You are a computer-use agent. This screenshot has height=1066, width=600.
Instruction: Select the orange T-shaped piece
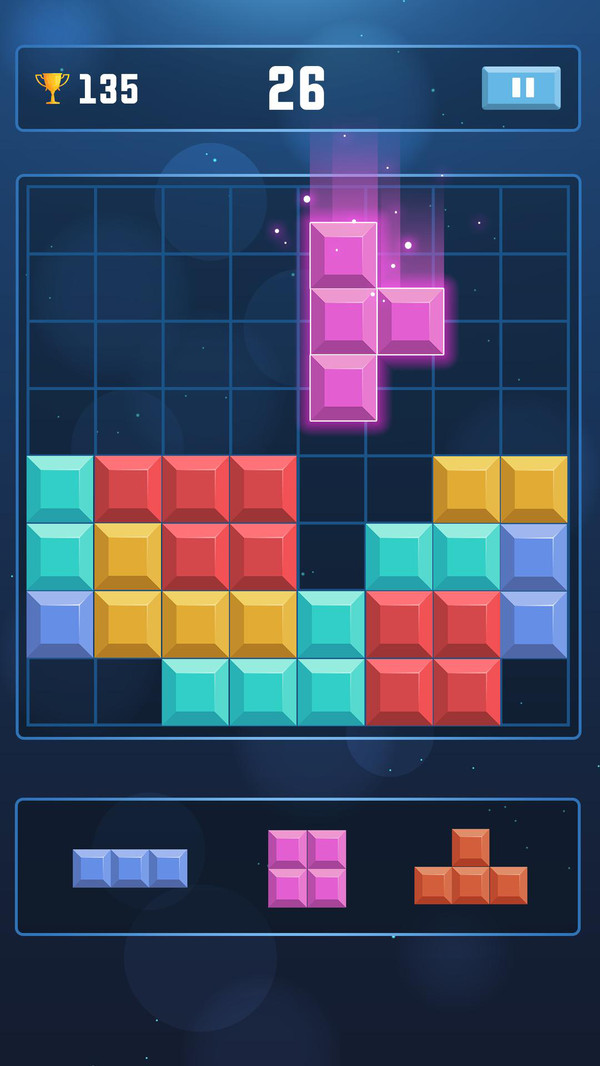point(471,866)
